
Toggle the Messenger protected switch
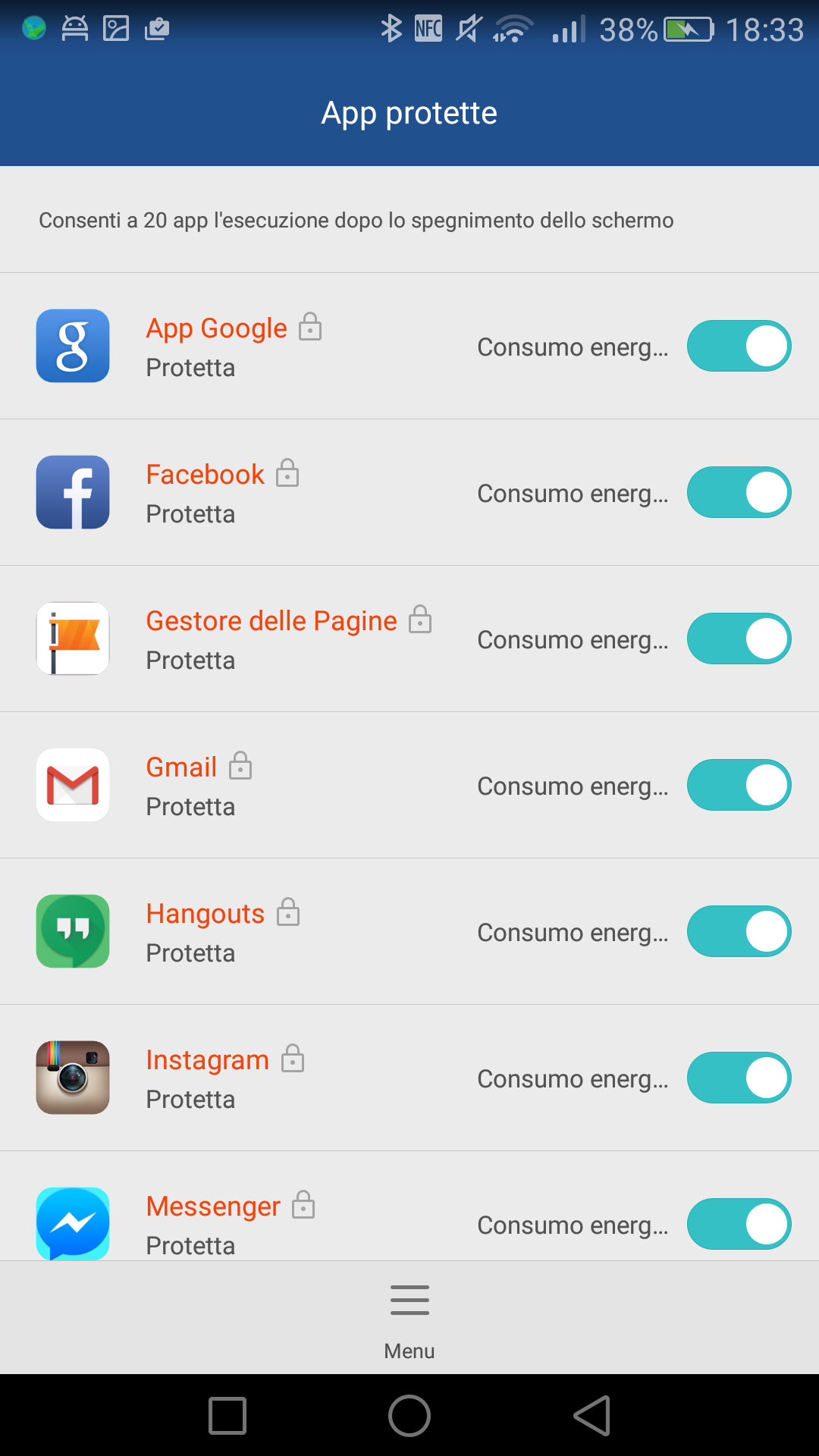pos(739,1224)
